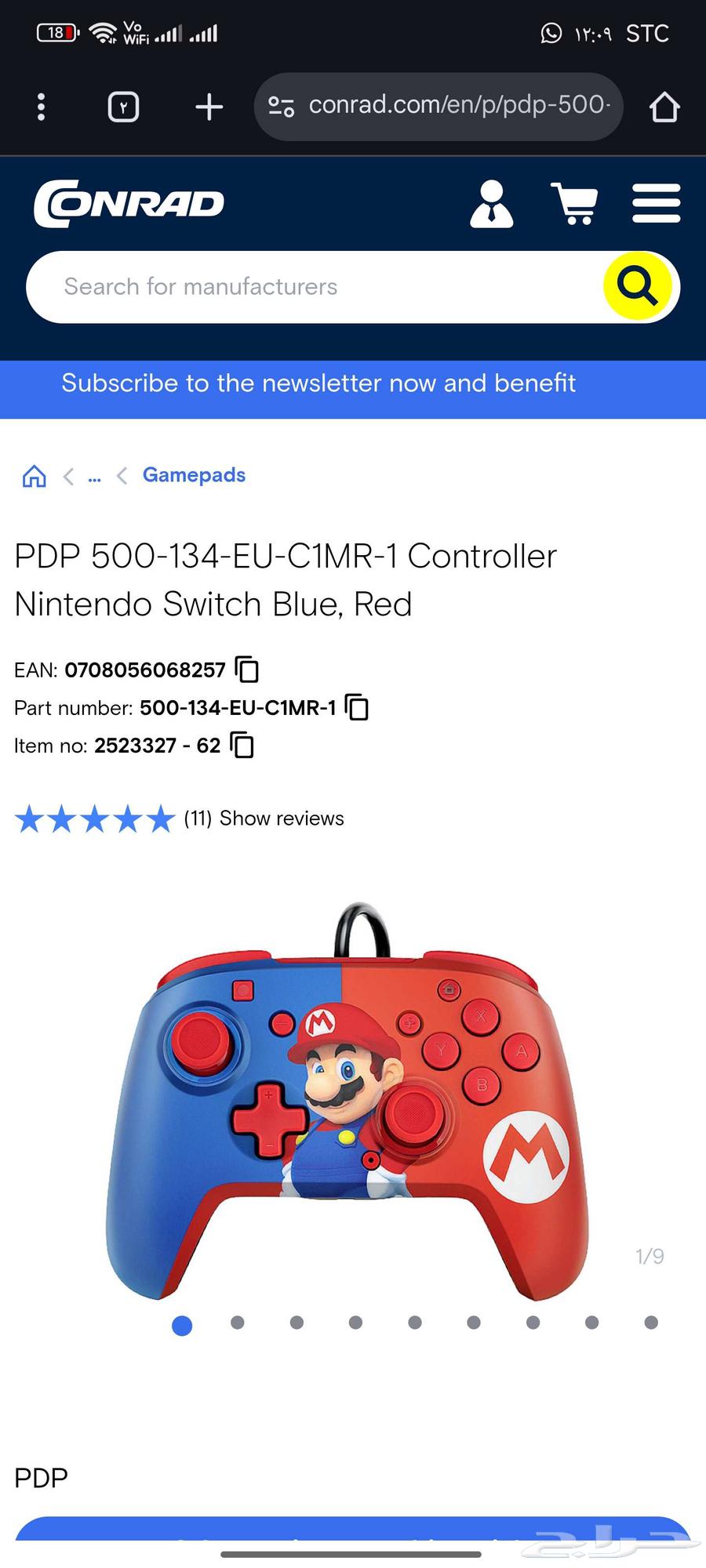Click the Conrad logo
This screenshot has width=706, height=1568.
pos(129,204)
